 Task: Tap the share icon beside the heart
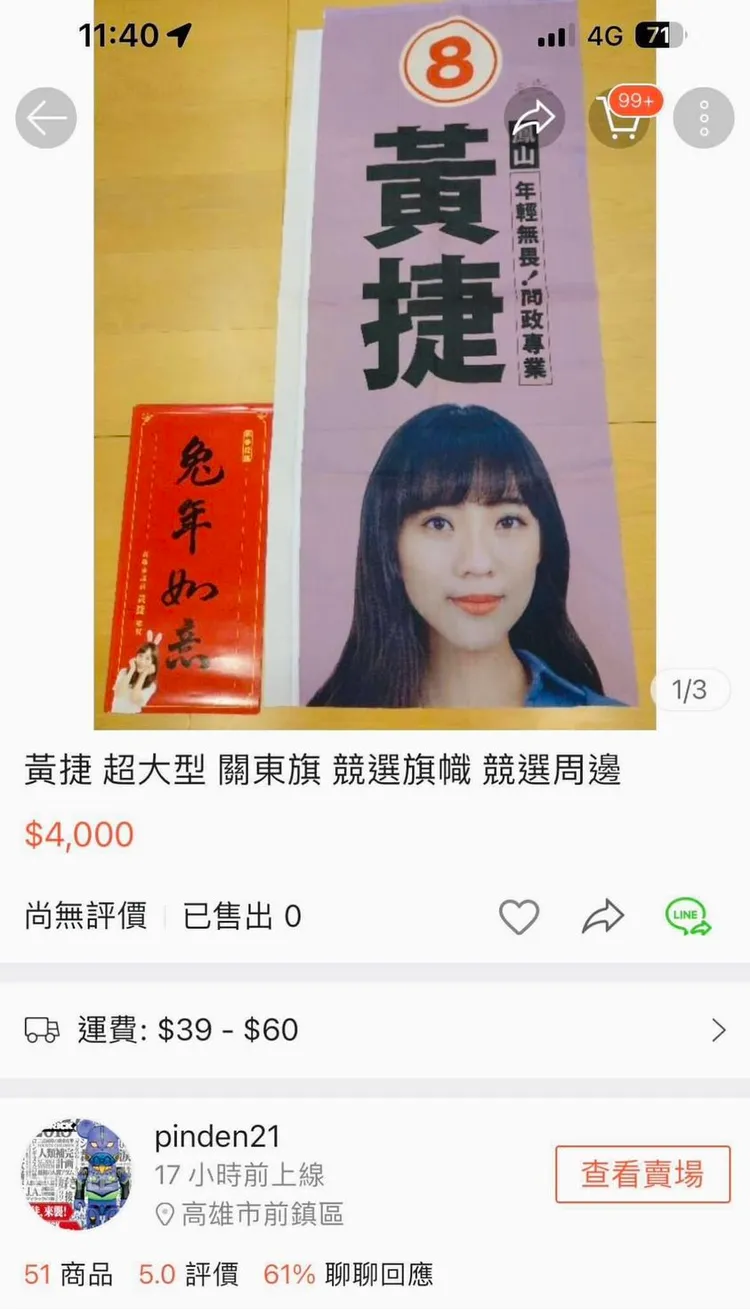pyautogui.click(x=602, y=915)
